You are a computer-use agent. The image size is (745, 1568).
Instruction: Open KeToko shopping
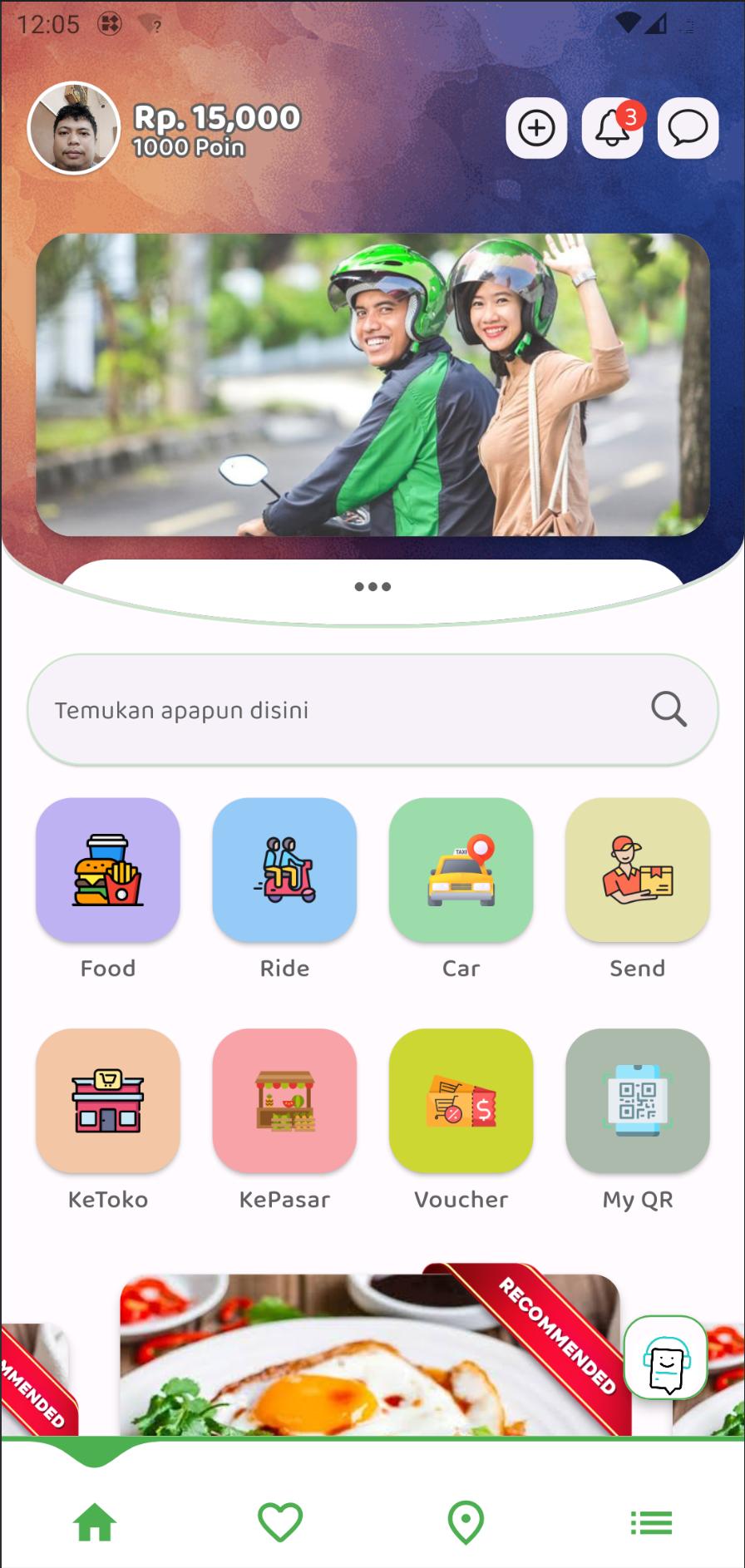(x=108, y=1101)
